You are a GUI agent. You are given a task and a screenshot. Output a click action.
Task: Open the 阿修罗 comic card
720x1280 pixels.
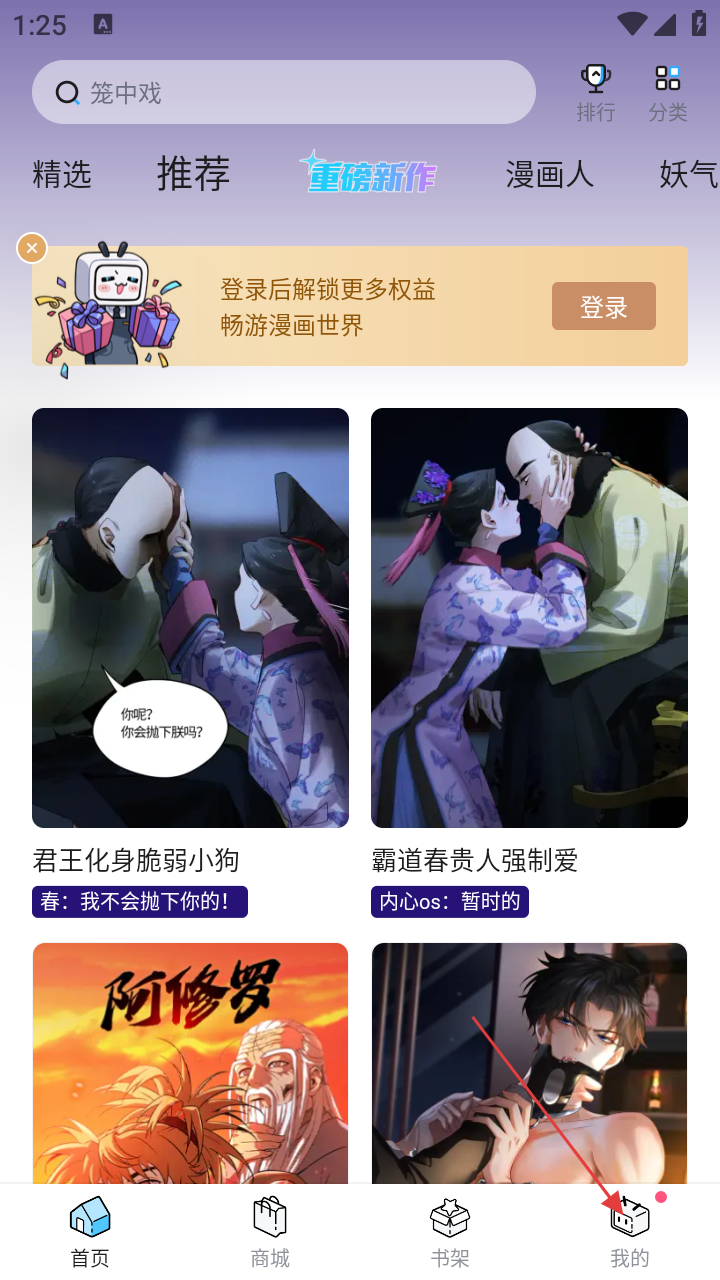click(x=190, y=1060)
